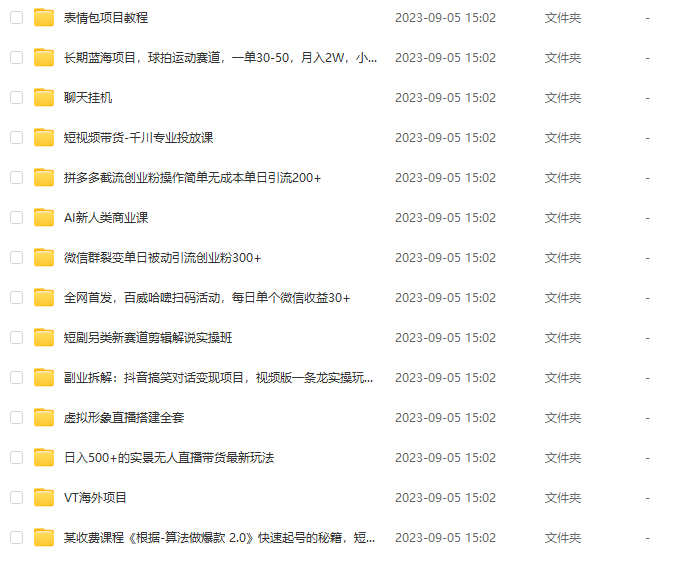Check the box for 全网首发 百威哈啤扫码活动
This screenshot has height=561, width=675.
click(x=16, y=298)
